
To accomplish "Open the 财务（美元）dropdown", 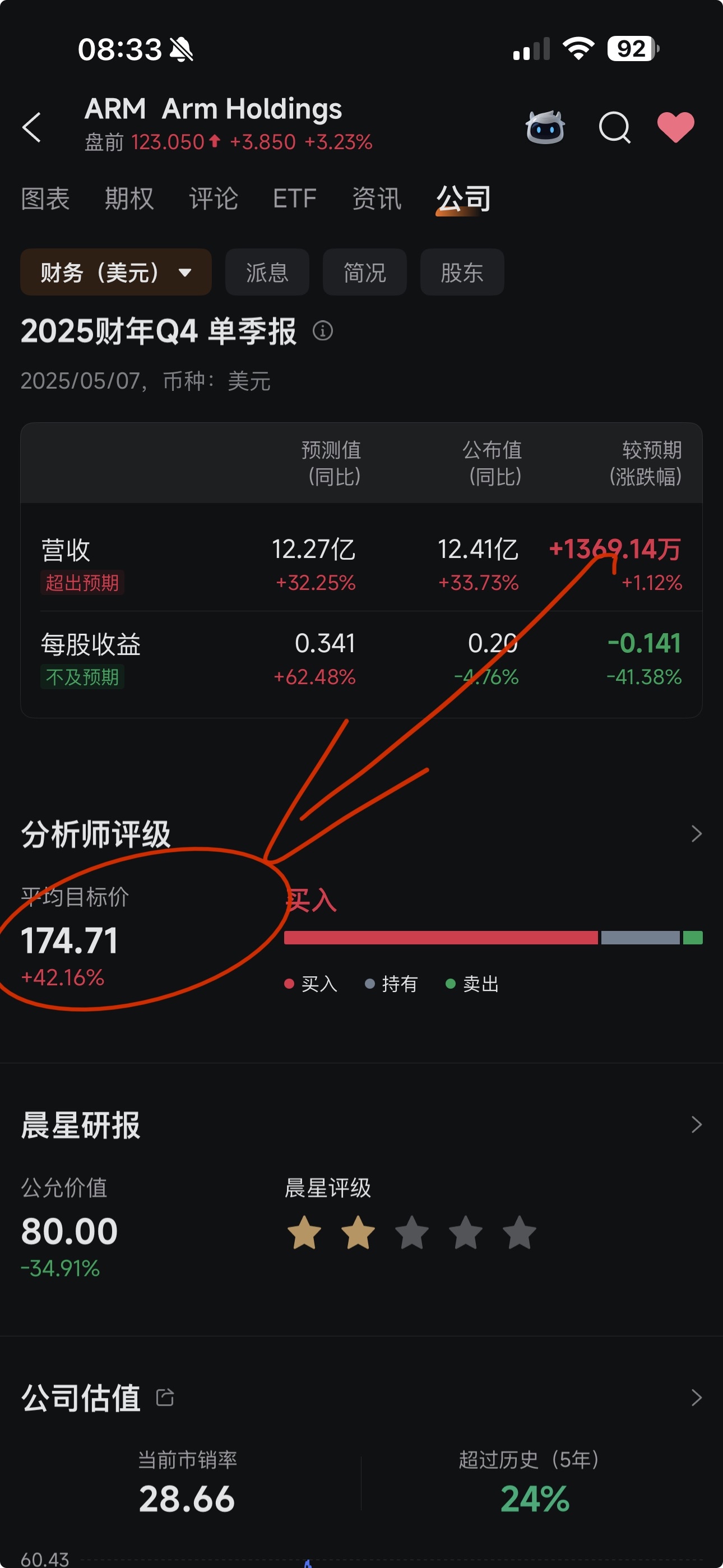I will coord(115,272).
